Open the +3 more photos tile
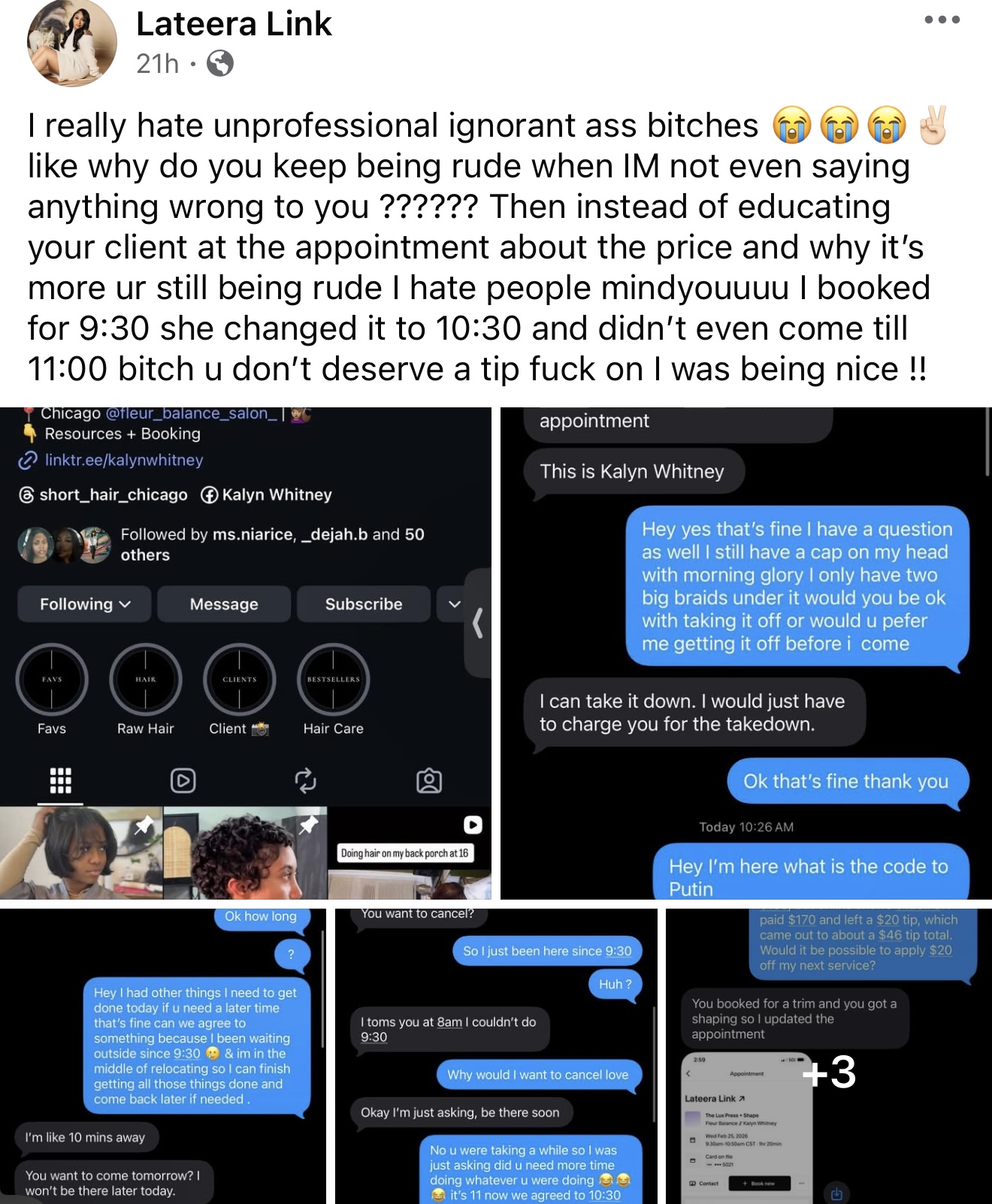This screenshot has width=992, height=1204. 828,1055
